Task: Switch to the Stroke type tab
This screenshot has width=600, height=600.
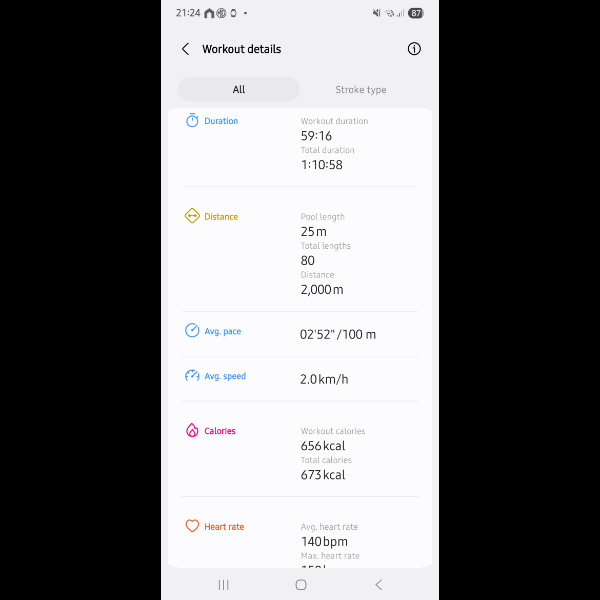Action: pos(360,90)
